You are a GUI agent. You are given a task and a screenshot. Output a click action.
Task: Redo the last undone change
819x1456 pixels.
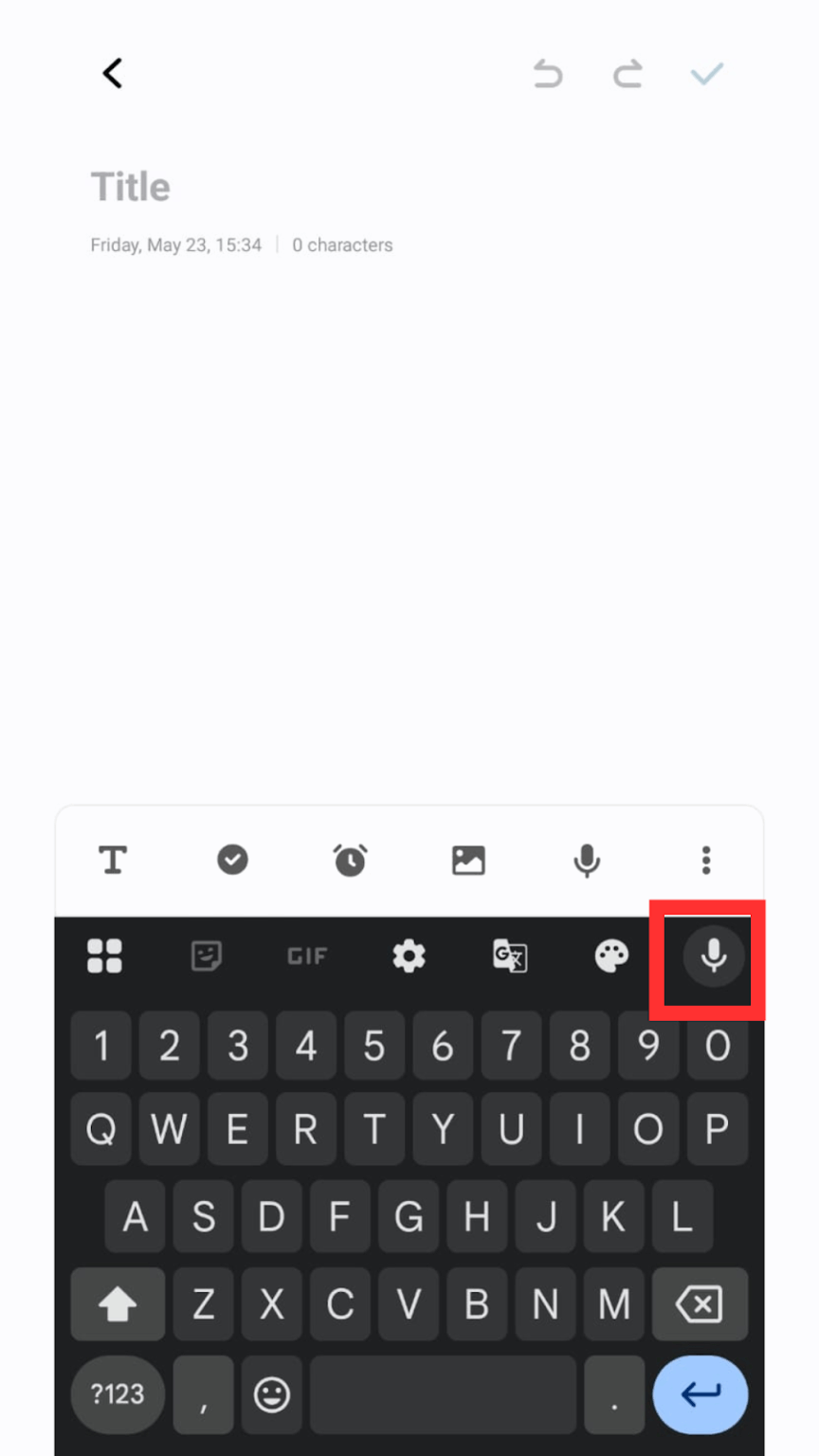[x=627, y=73]
